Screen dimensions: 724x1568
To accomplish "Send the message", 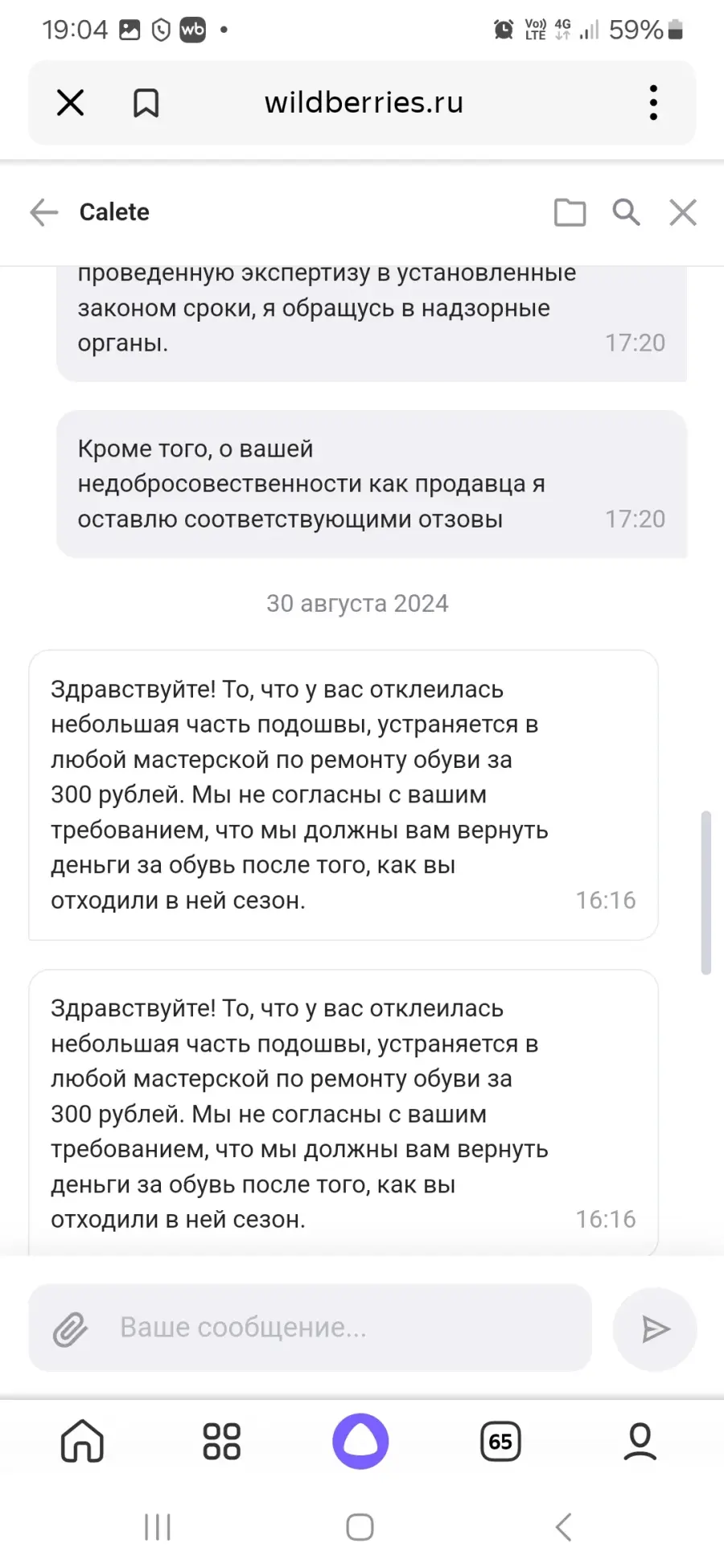I will pos(655,1329).
